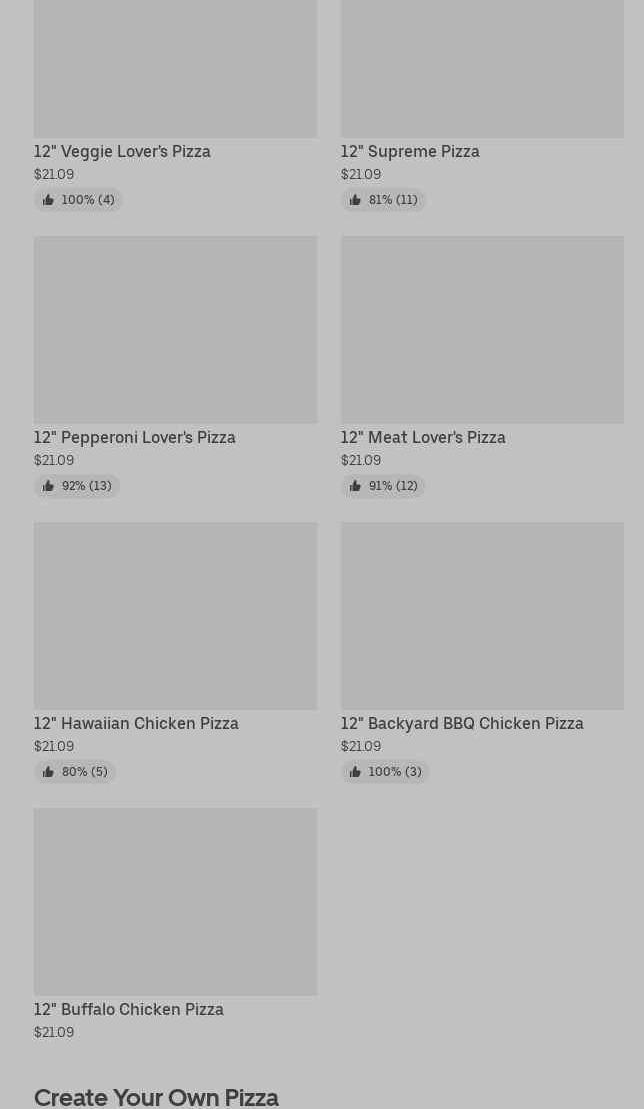The height and width of the screenshot is (1109, 644).
Task: View the 12" Pepperoni Lover's Pizza
Action: 175,366
